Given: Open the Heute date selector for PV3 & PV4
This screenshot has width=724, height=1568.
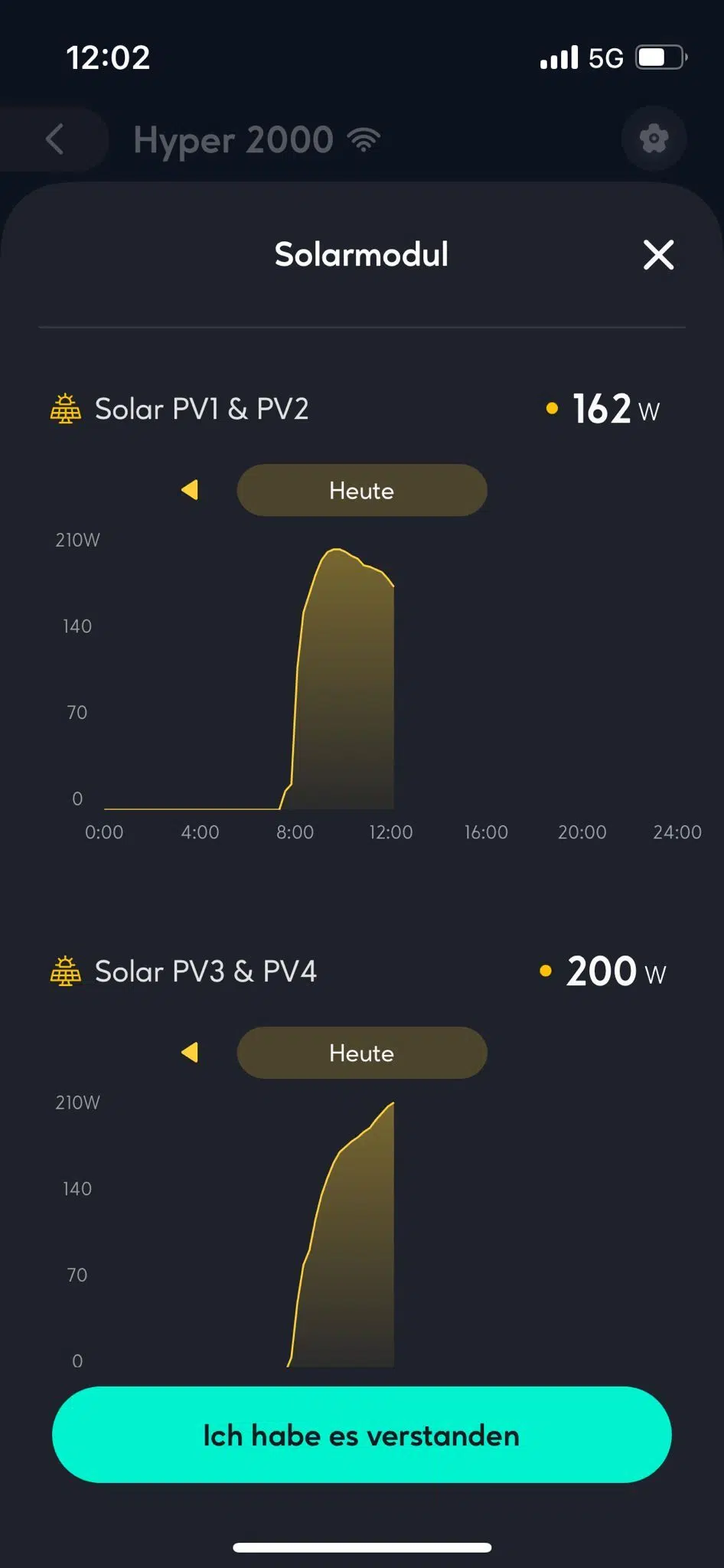Looking at the screenshot, I should (361, 1053).
